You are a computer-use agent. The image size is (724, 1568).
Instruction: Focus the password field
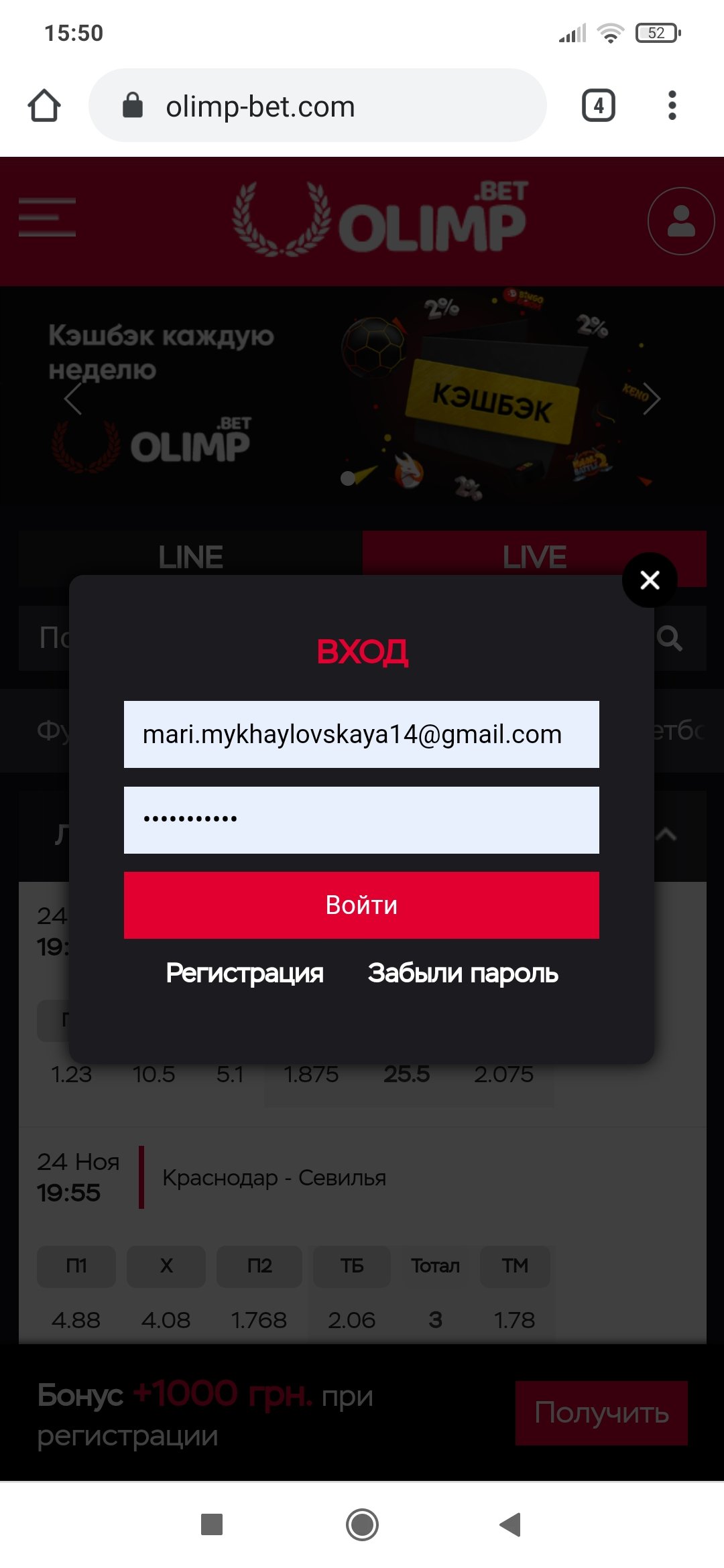coord(361,820)
